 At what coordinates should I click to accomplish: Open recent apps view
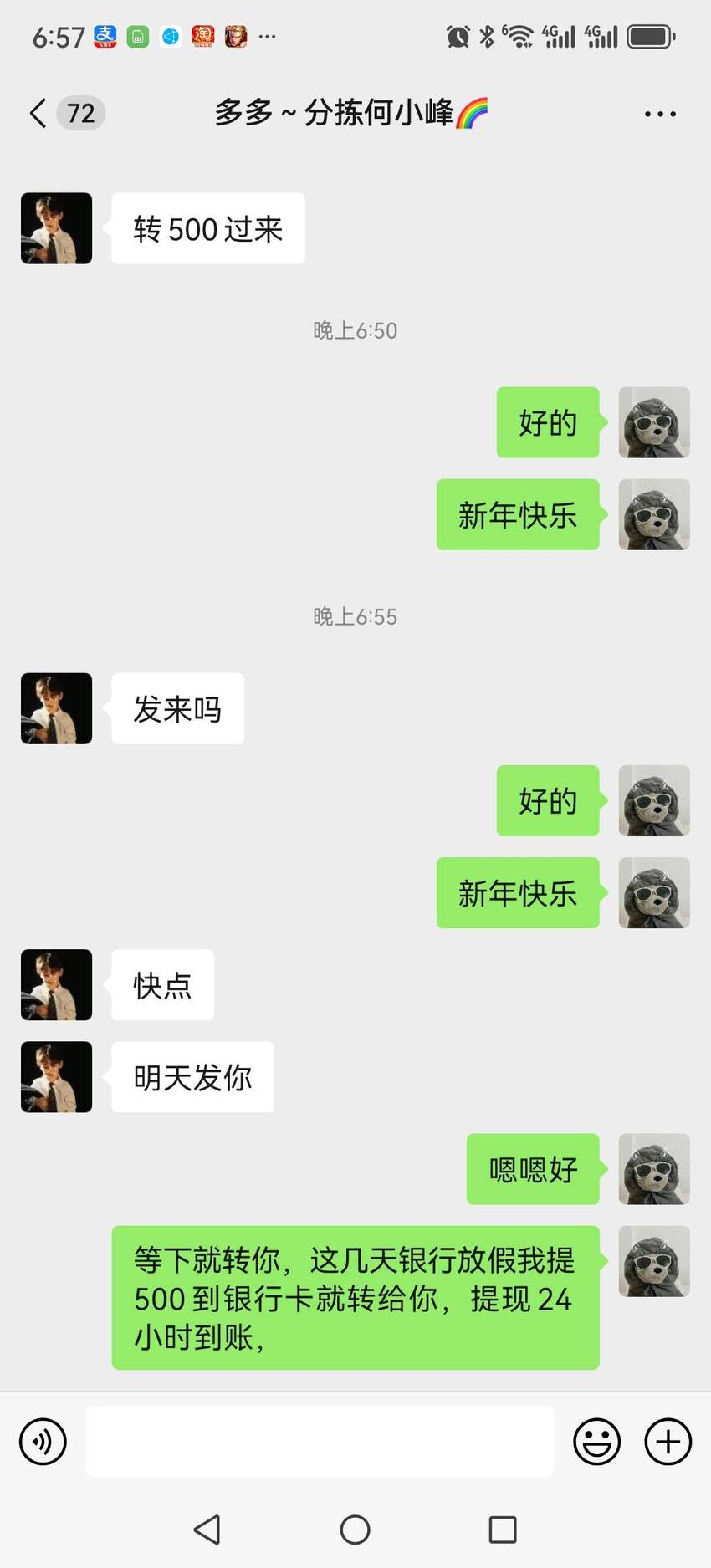click(x=503, y=1530)
